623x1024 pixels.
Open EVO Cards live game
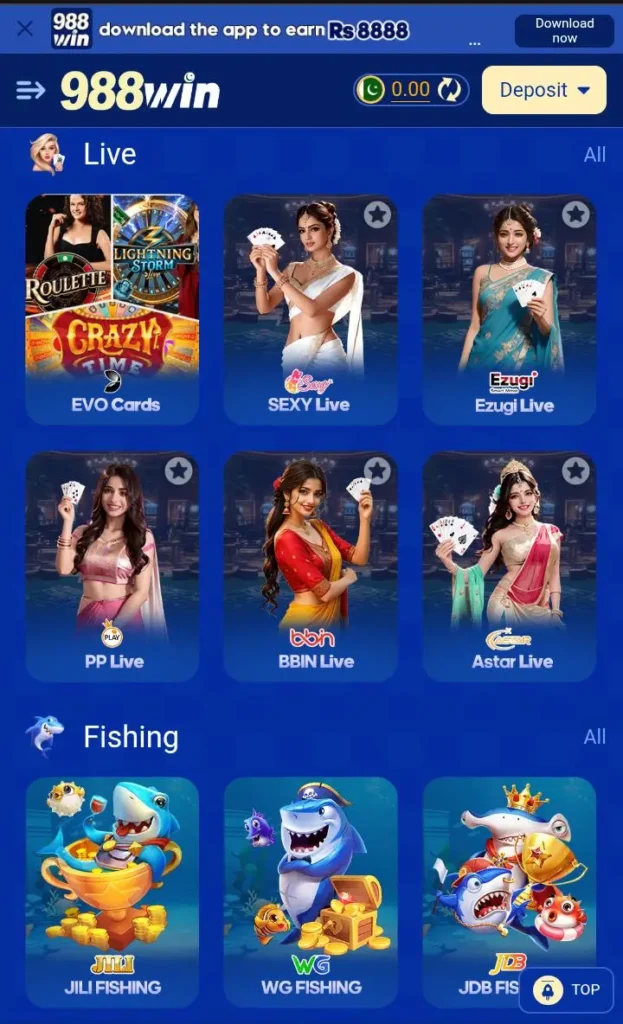coord(112,310)
